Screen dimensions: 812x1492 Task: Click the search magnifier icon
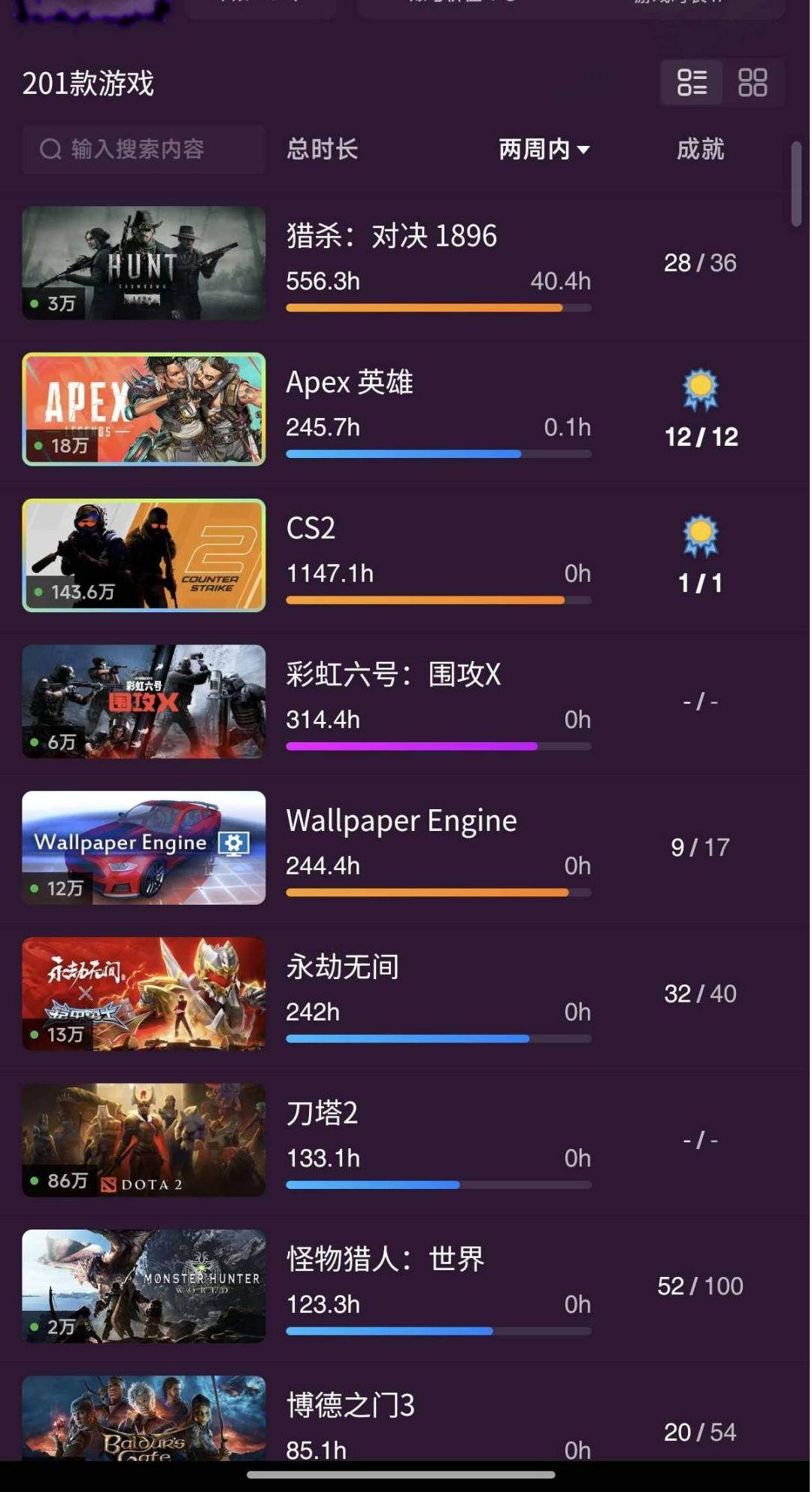51,149
